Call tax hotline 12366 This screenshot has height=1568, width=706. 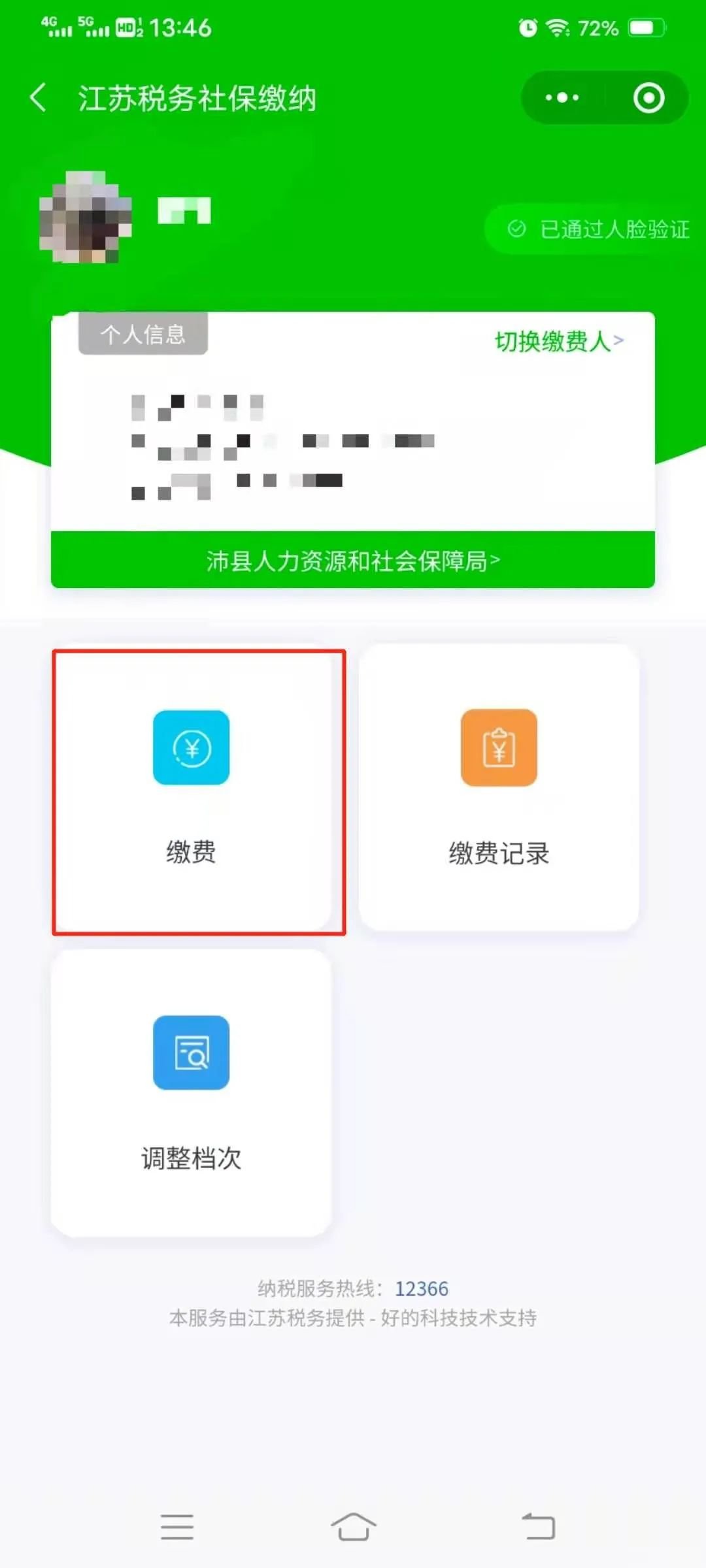tap(422, 1288)
